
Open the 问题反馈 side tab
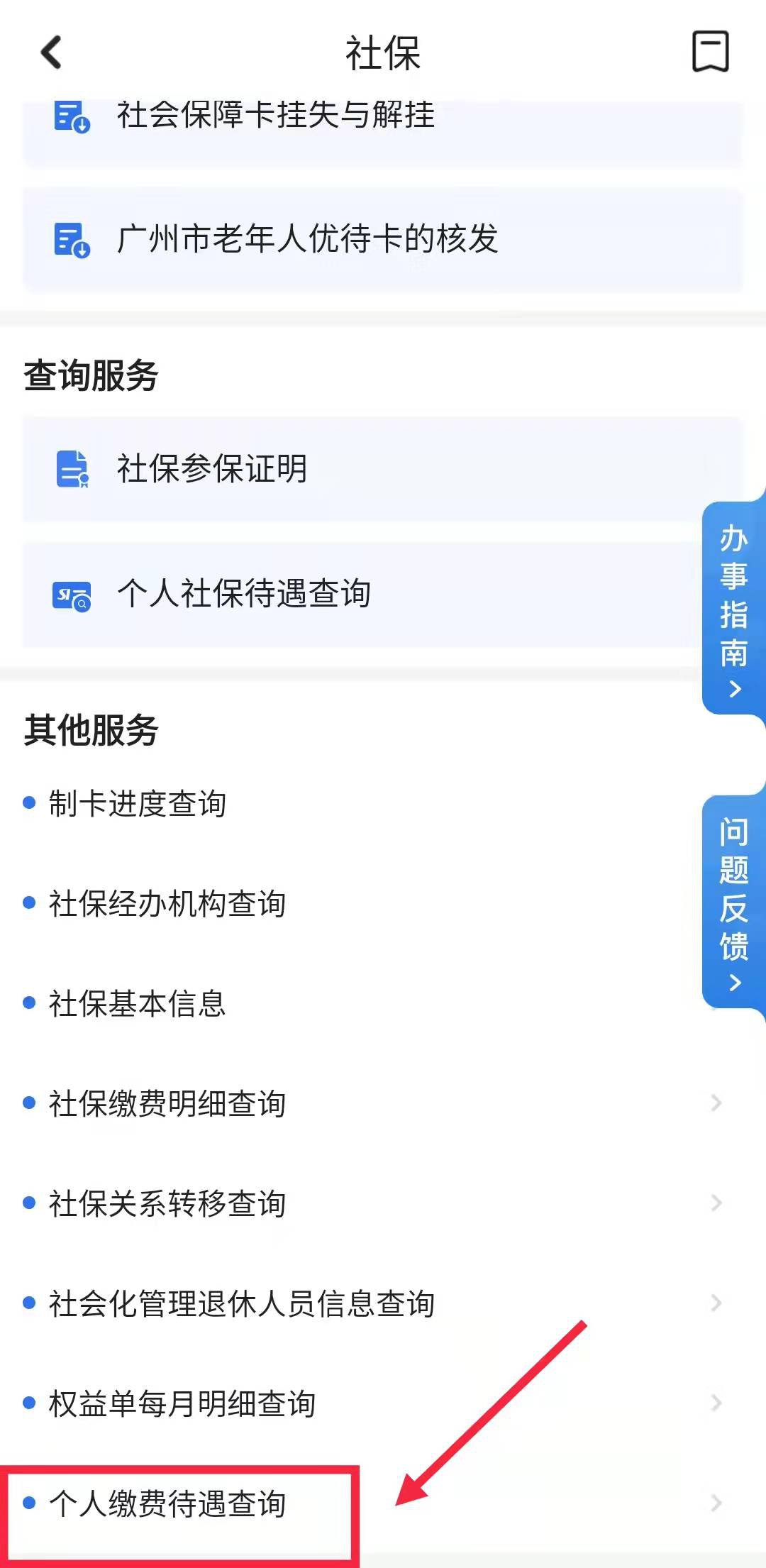[733, 902]
